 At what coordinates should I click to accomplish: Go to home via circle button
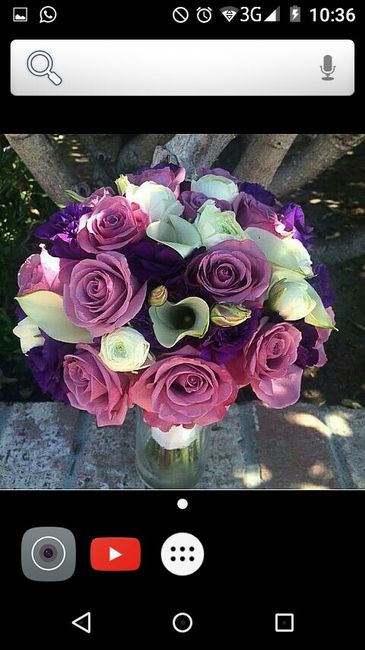click(182, 623)
